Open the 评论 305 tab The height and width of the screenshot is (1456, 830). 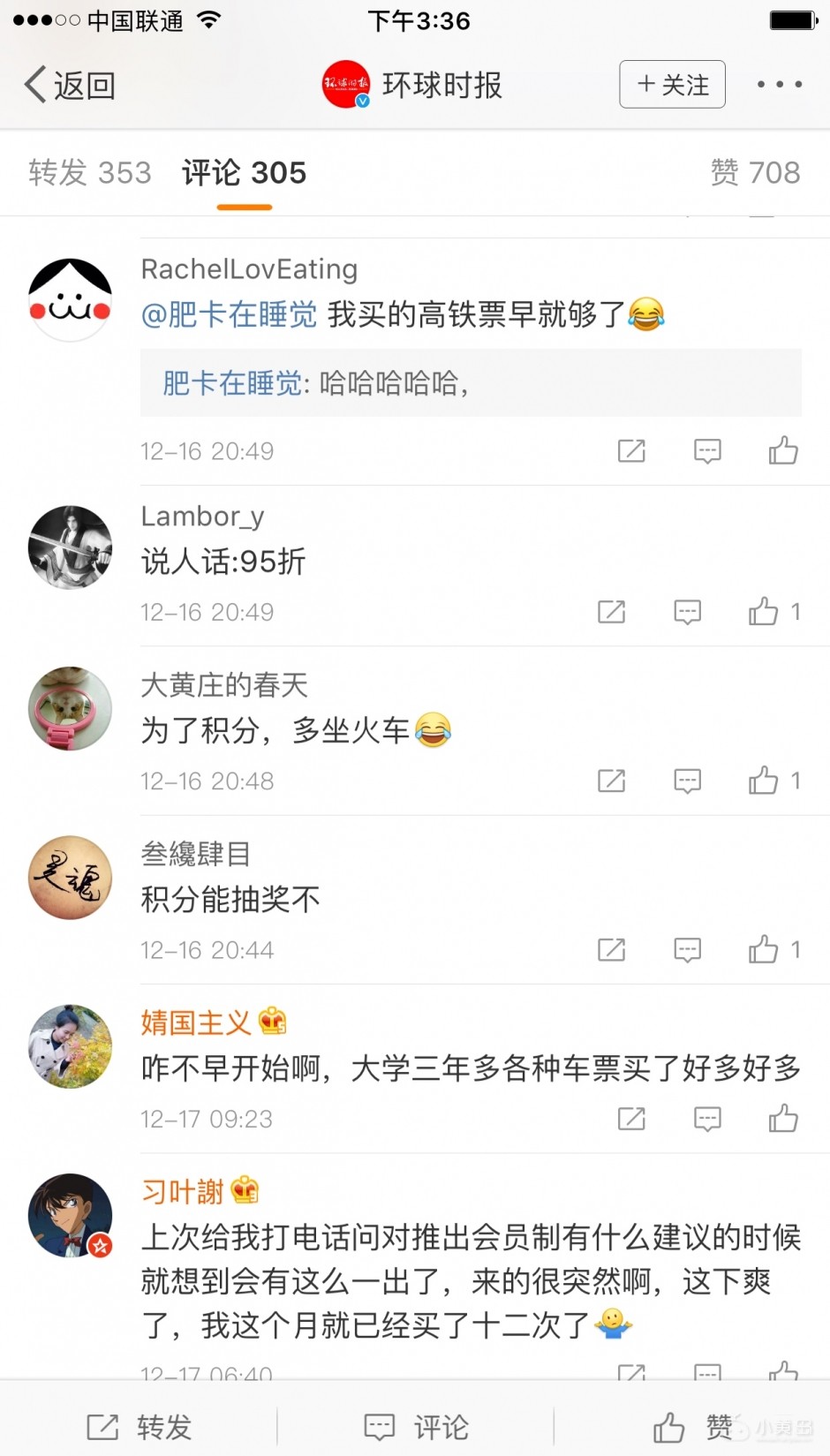click(x=245, y=173)
